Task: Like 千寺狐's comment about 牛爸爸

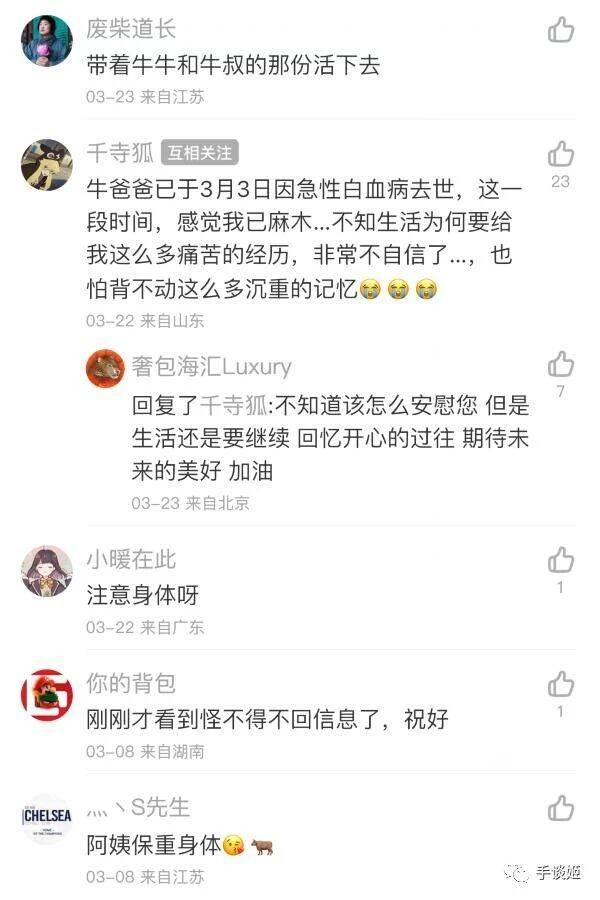Action: click(x=561, y=154)
